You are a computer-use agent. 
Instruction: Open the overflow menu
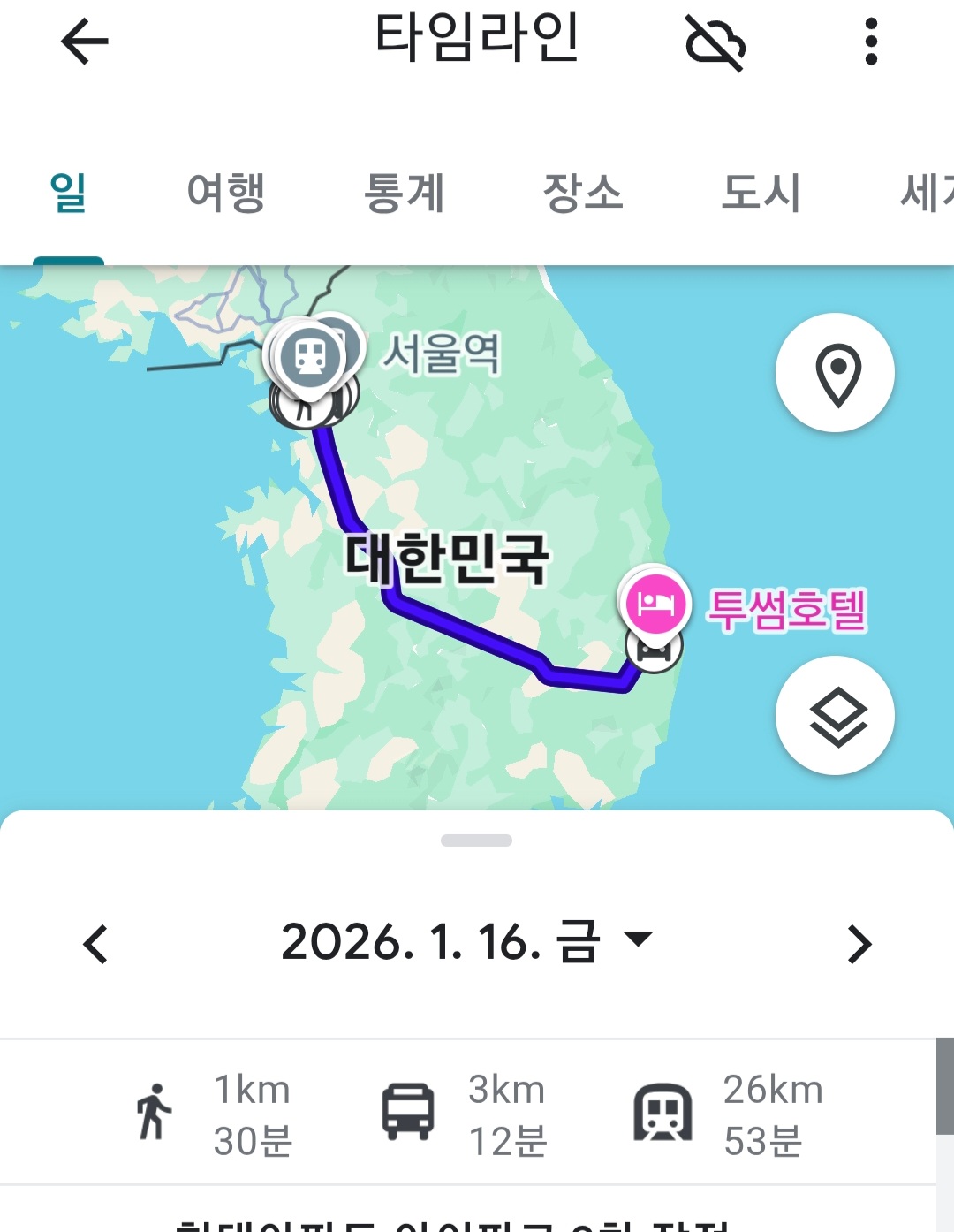[x=871, y=42]
